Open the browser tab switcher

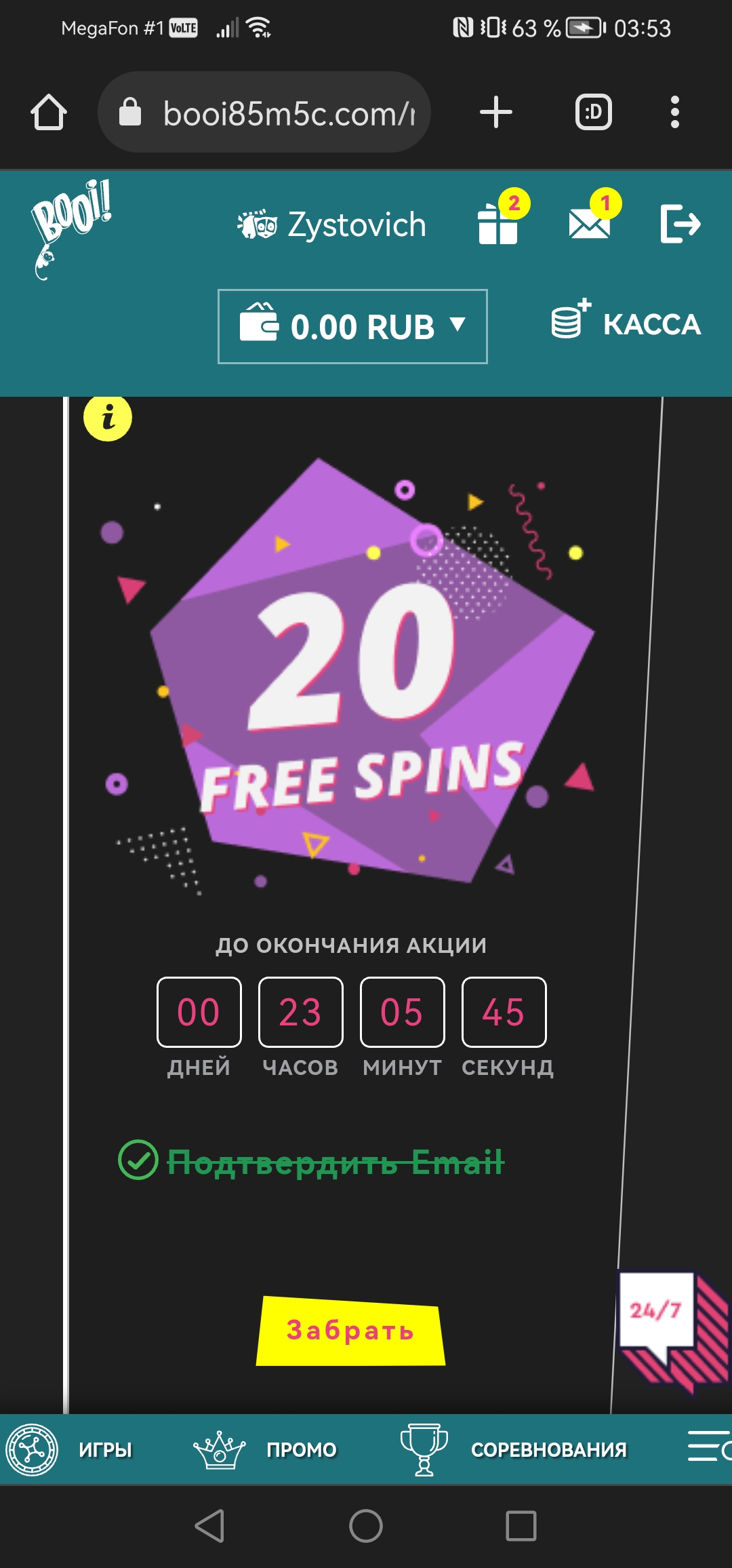click(x=593, y=112)
